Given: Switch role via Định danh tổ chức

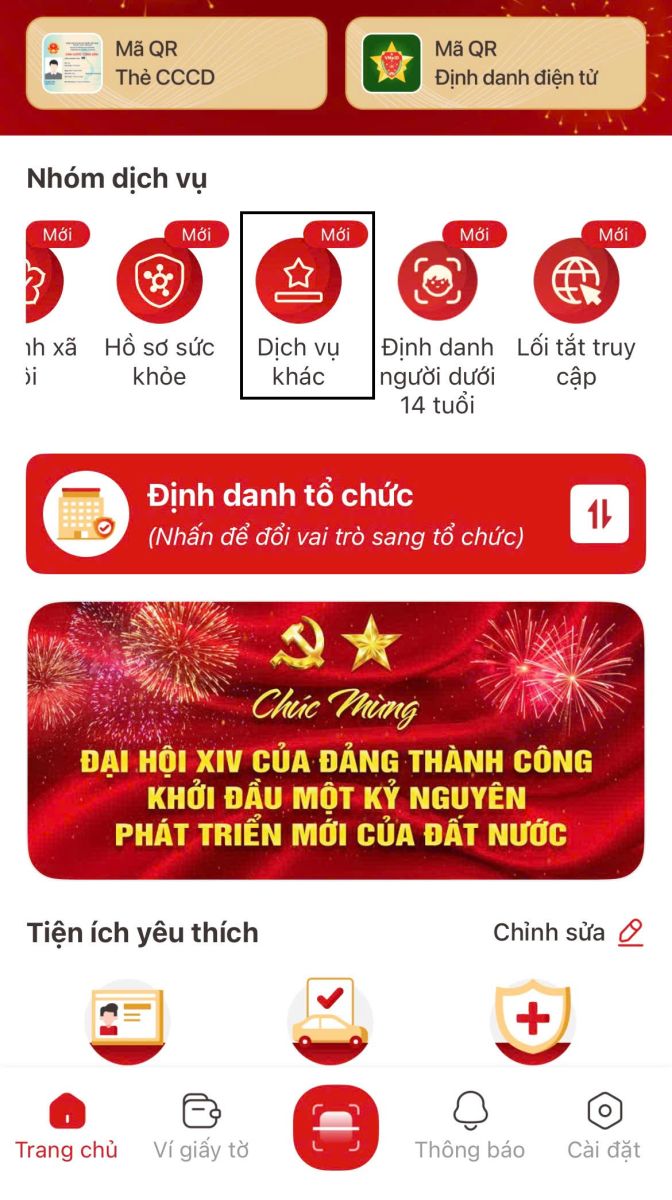Looking at the screenshot, I should pos(335,514).
